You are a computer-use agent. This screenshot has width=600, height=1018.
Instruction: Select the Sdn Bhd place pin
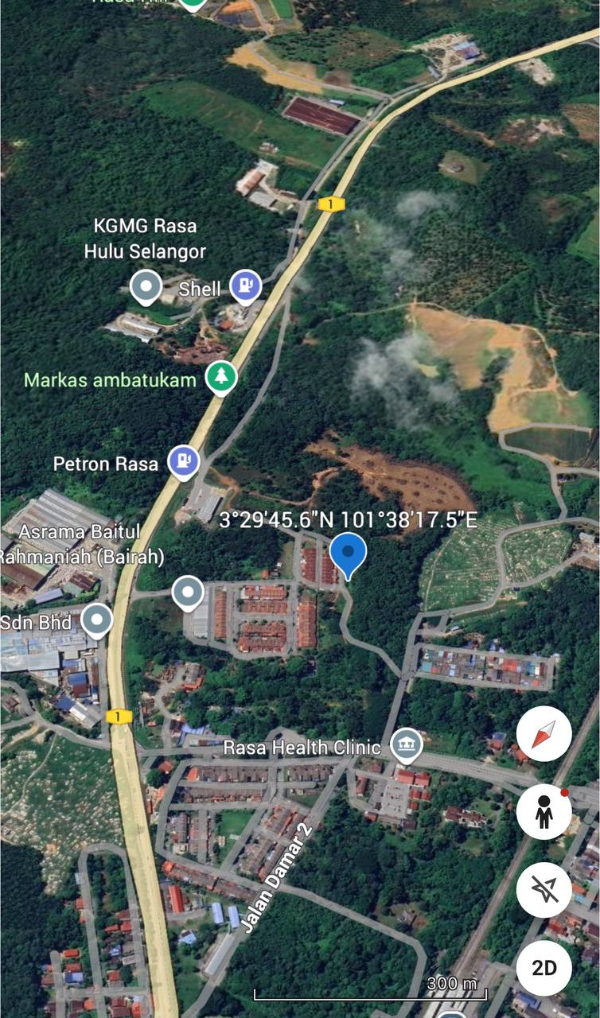click(x=96, y=620)
